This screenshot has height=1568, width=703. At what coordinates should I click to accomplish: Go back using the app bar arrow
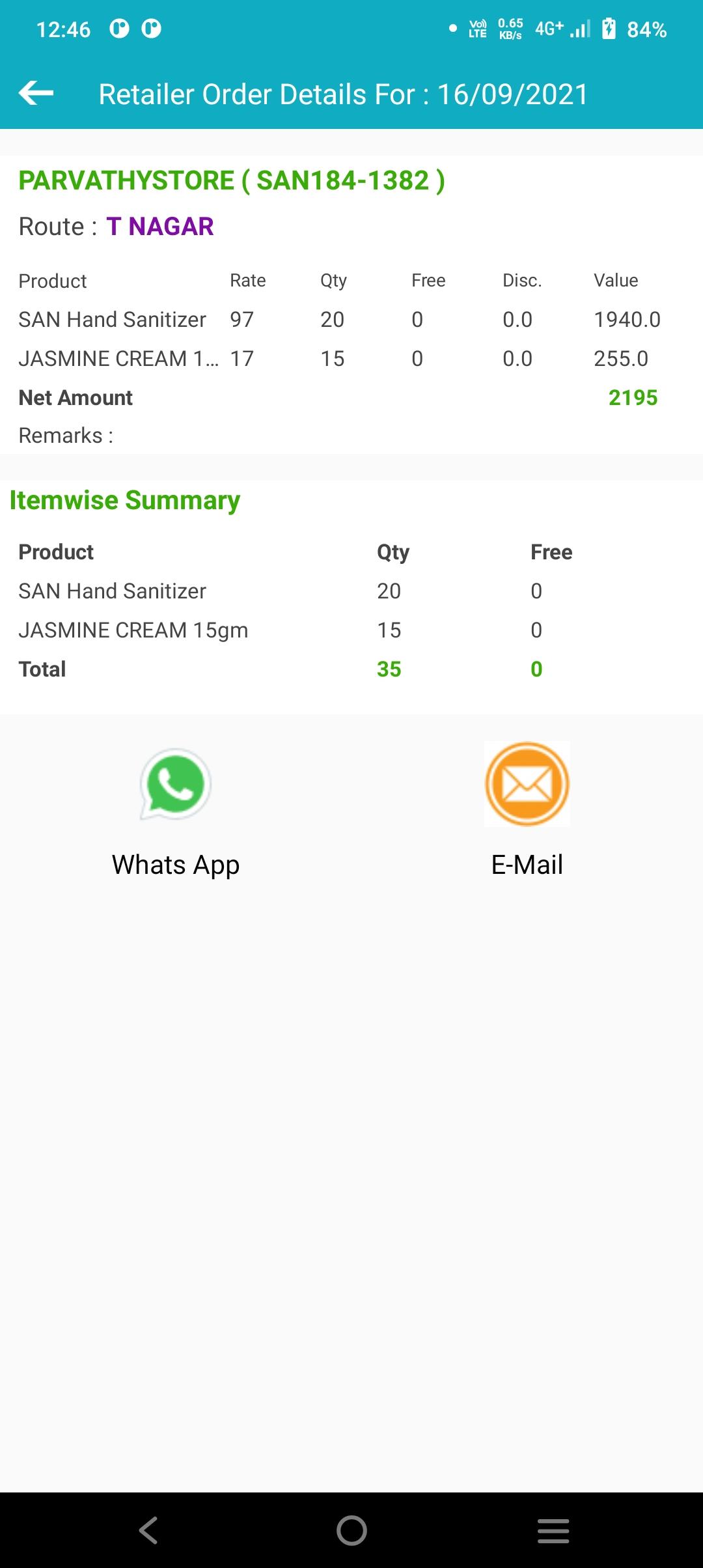pos(36,94)
